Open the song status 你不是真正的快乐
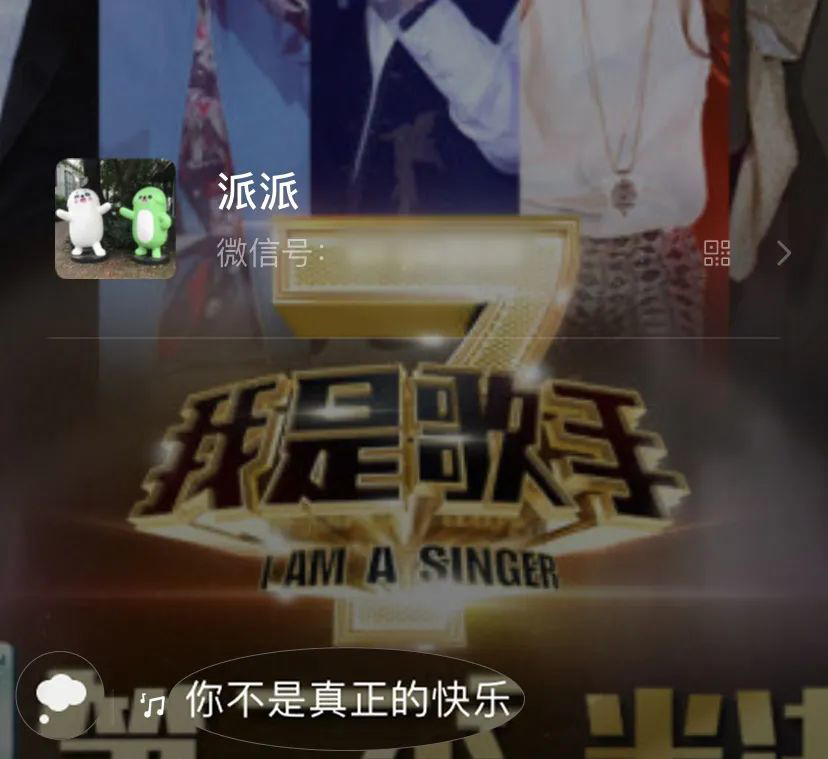Image resolution: width=828 pixels, height=759 pixels. [x=346, y=700]
